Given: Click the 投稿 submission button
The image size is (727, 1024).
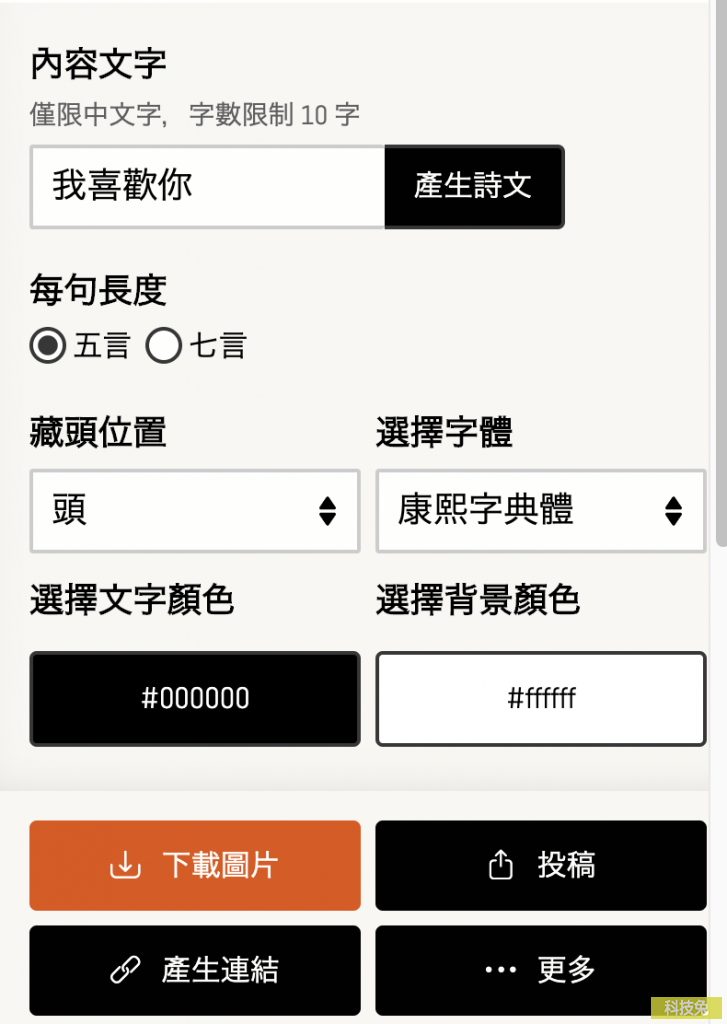Looking at the screenshot, I should pos(540,864).
